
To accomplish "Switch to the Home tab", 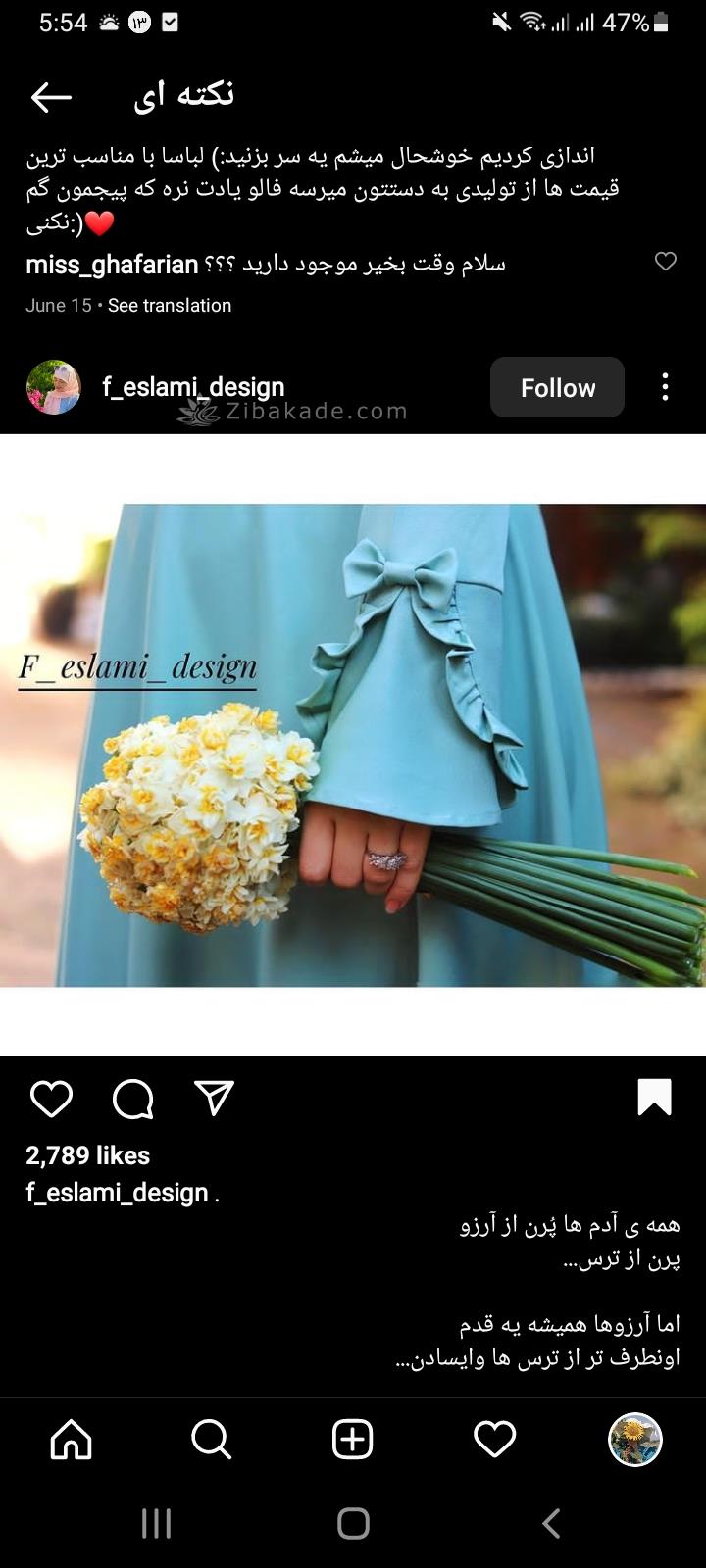I will point(71,1440).
